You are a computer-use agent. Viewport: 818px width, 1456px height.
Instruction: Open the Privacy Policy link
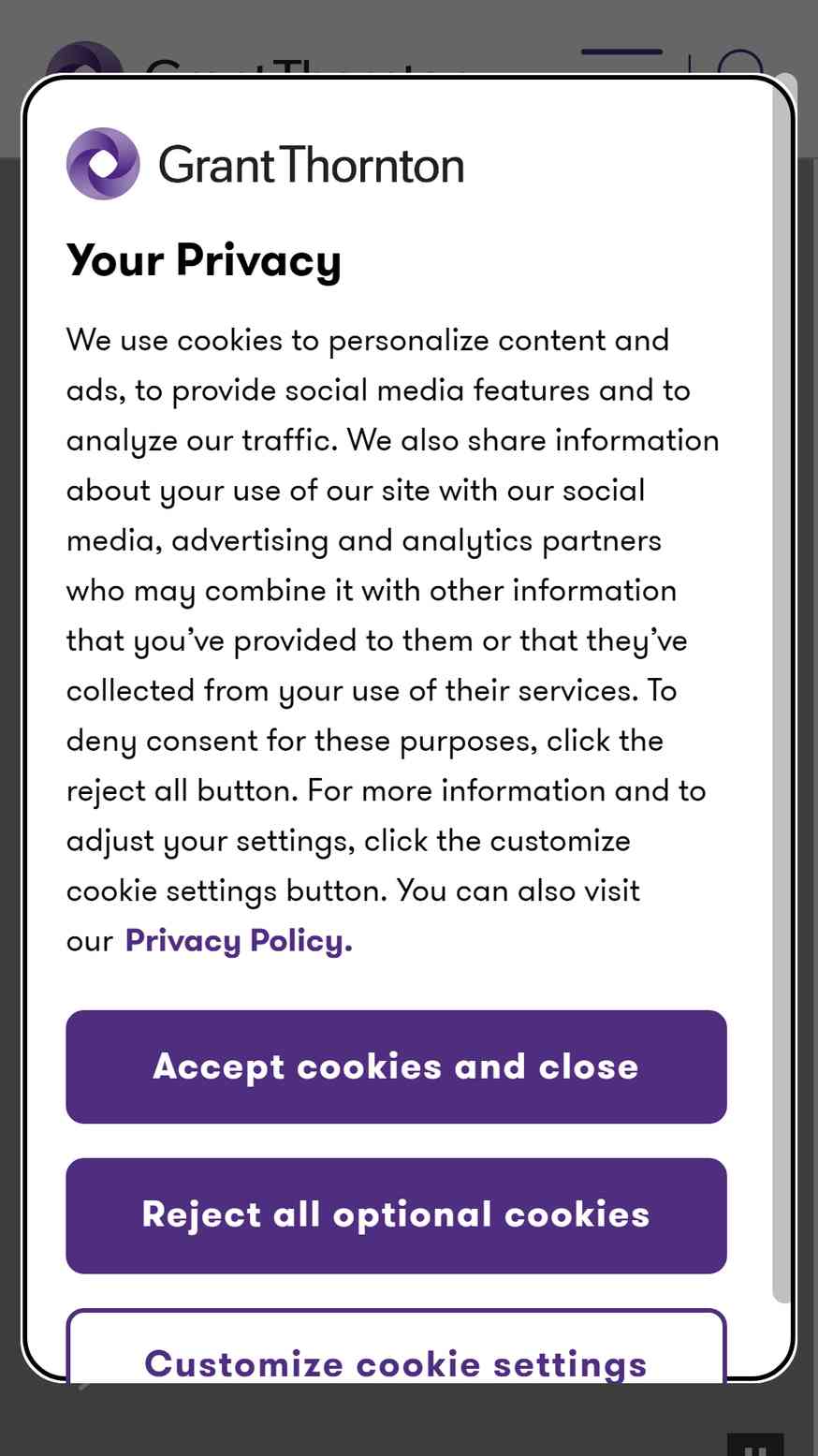click(239, 940)
